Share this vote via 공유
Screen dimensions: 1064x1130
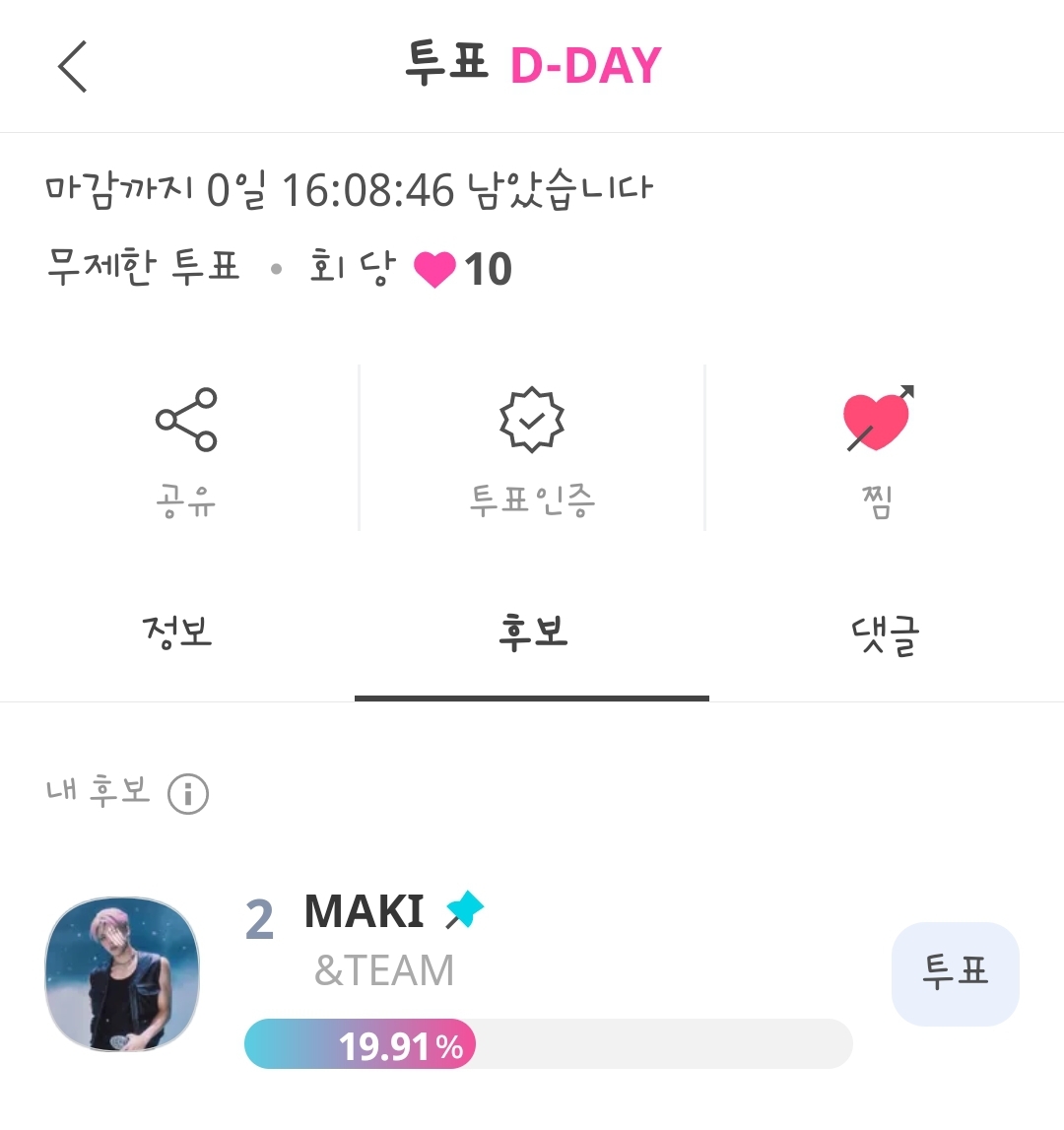tap(186, 448)
